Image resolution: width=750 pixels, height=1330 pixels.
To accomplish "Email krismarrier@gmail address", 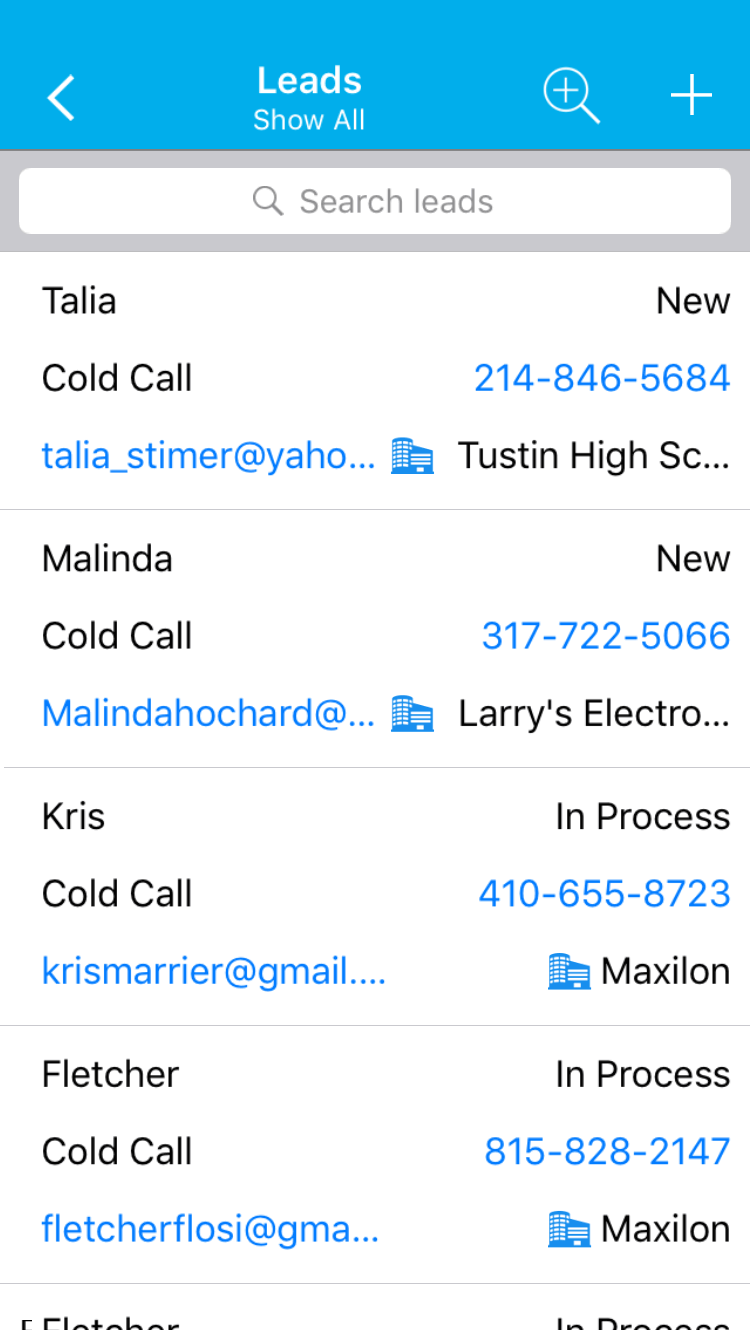I will tap(213, 971).
